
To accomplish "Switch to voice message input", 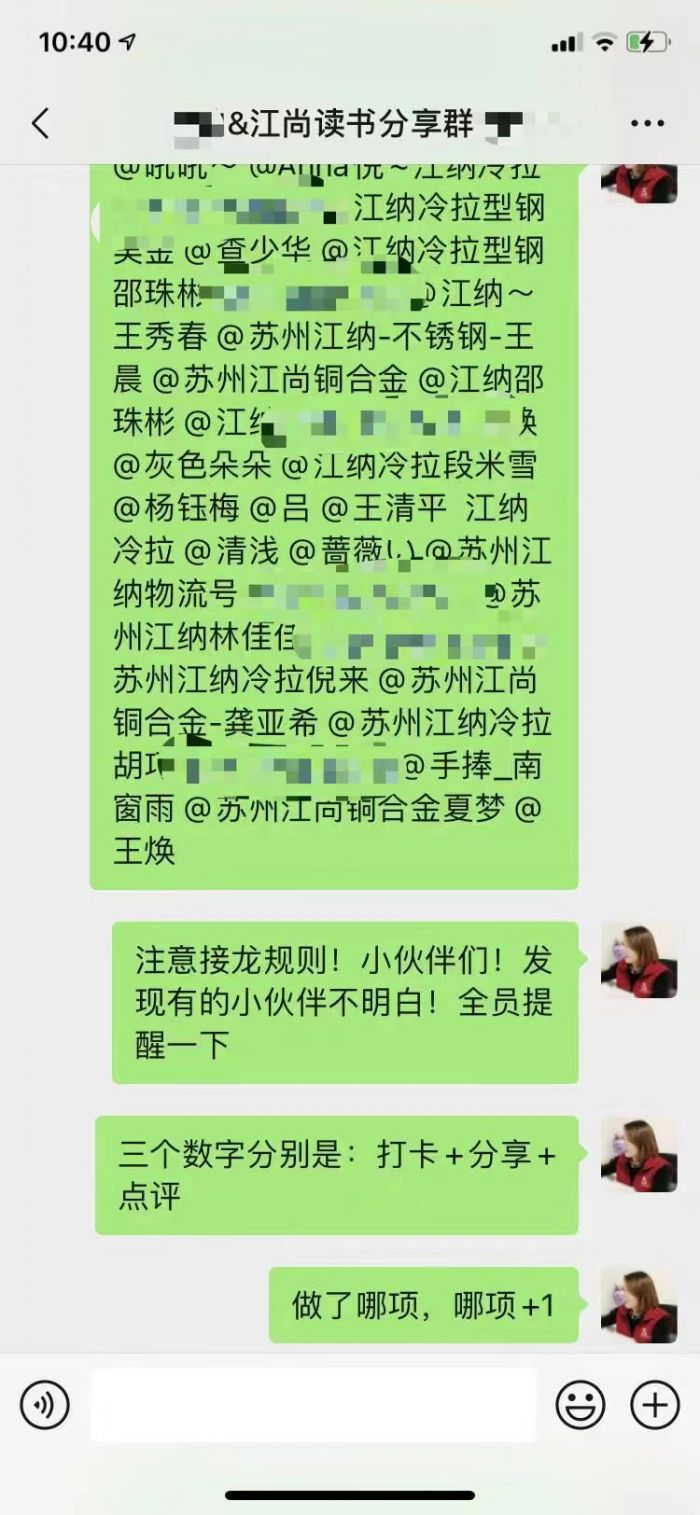I will point(45,1405).
